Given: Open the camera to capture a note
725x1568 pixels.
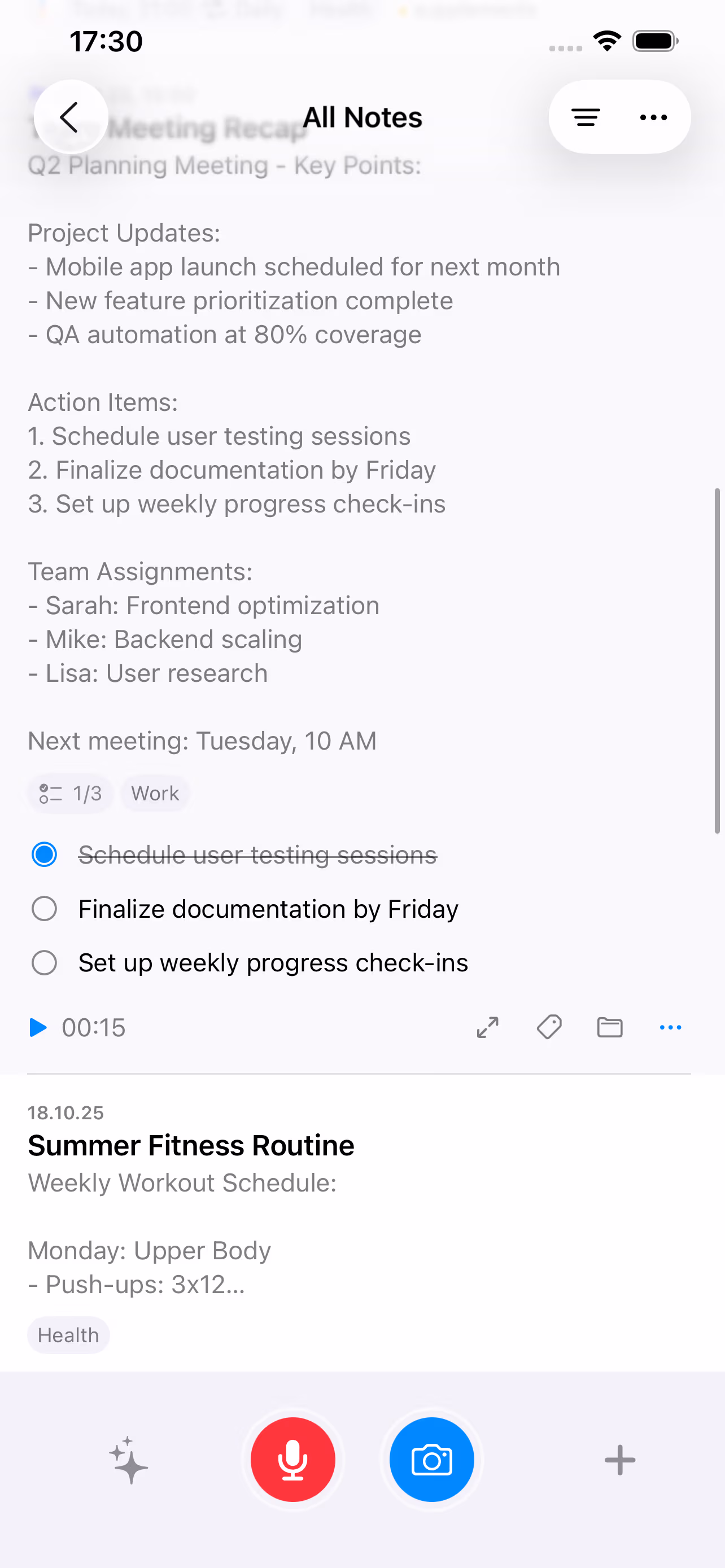Looking at the screenshot, I should coord(431,1460).
